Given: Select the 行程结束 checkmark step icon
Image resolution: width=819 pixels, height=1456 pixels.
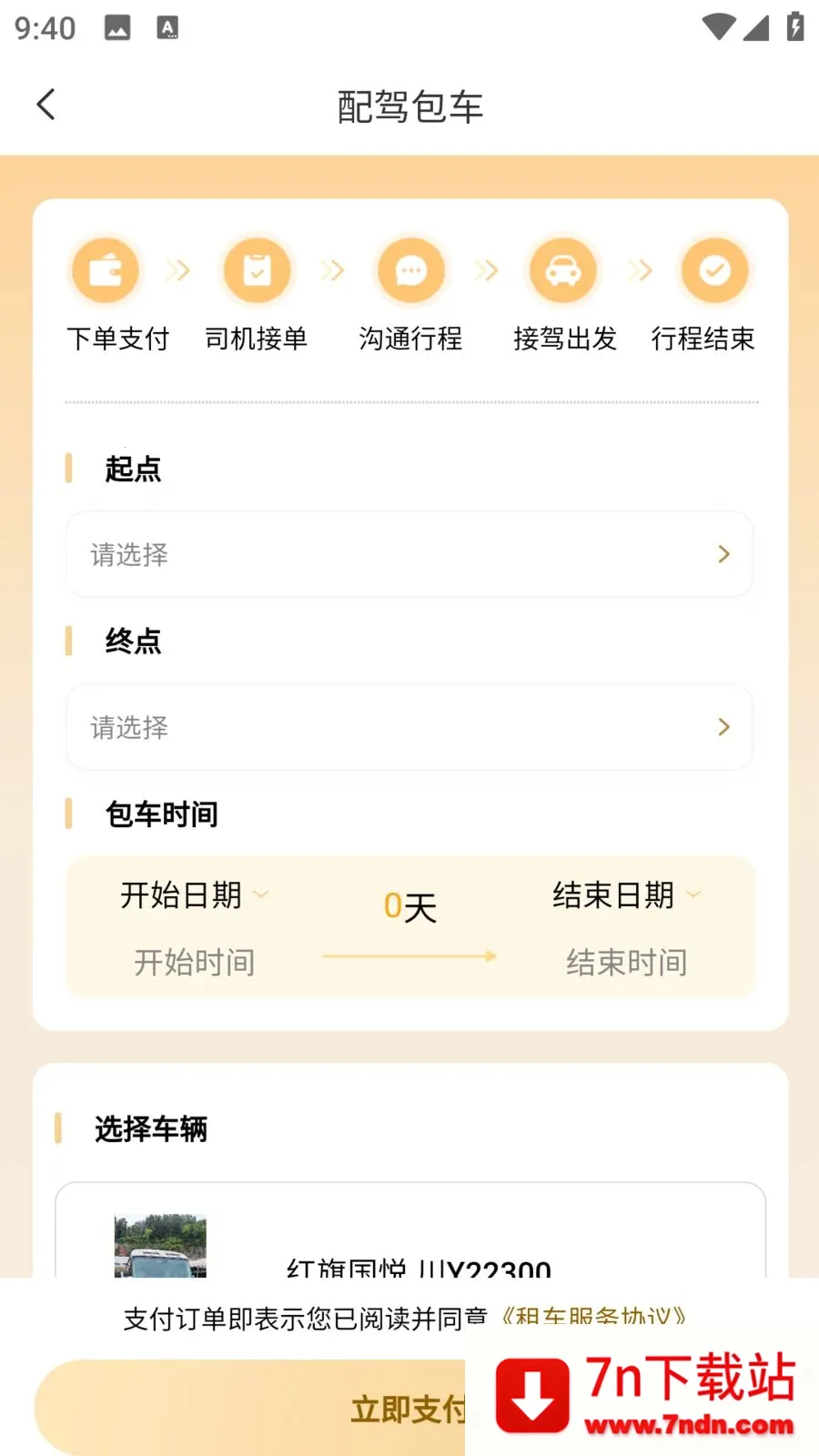Looking at the screenshot, I should tap(715, 269).
